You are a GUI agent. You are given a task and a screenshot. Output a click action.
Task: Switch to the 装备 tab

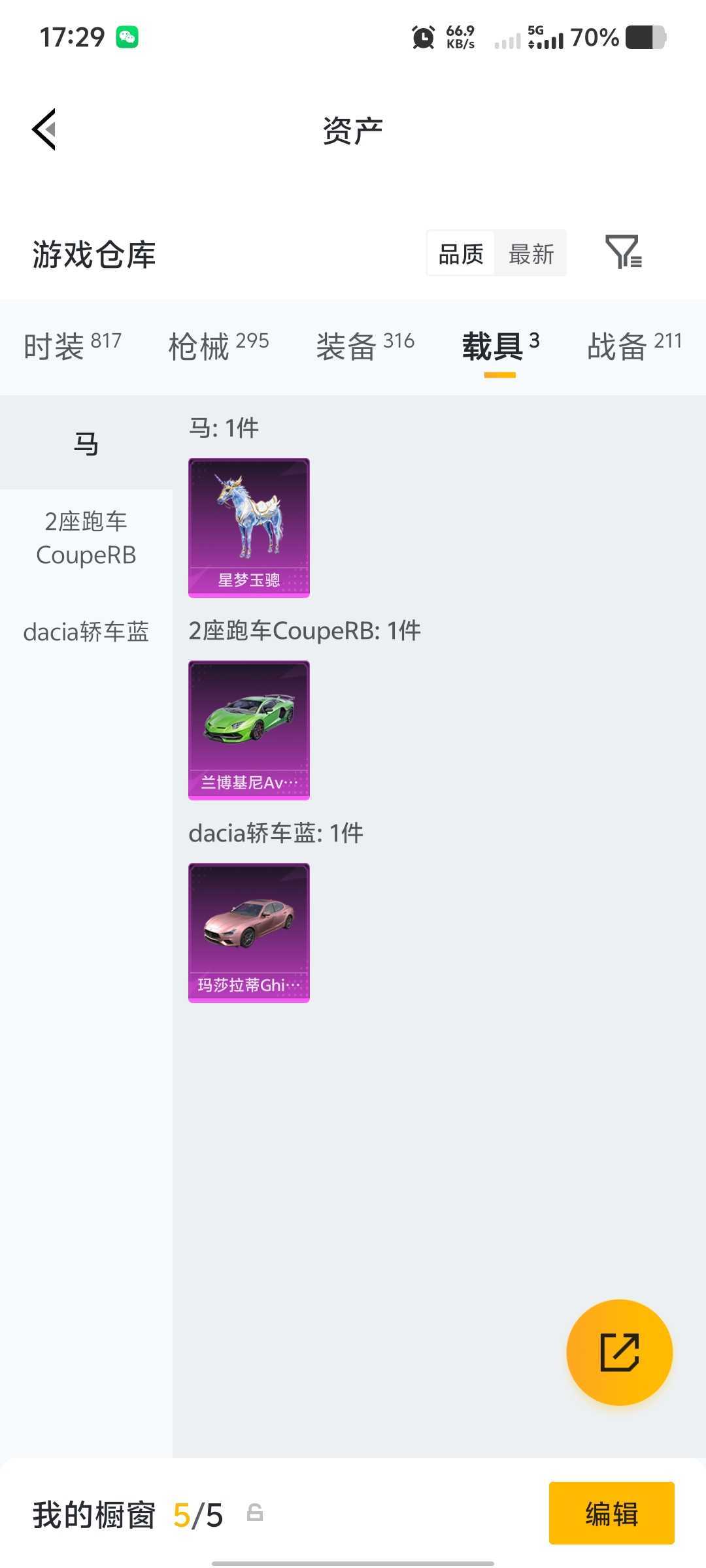(365, 345)
